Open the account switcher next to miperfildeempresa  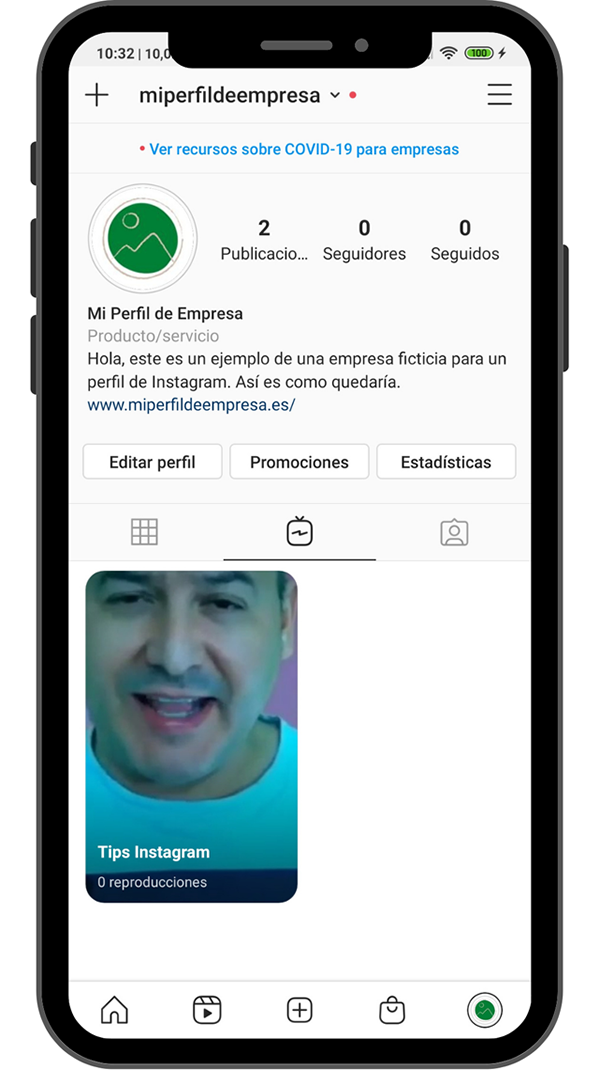point(335,96)
